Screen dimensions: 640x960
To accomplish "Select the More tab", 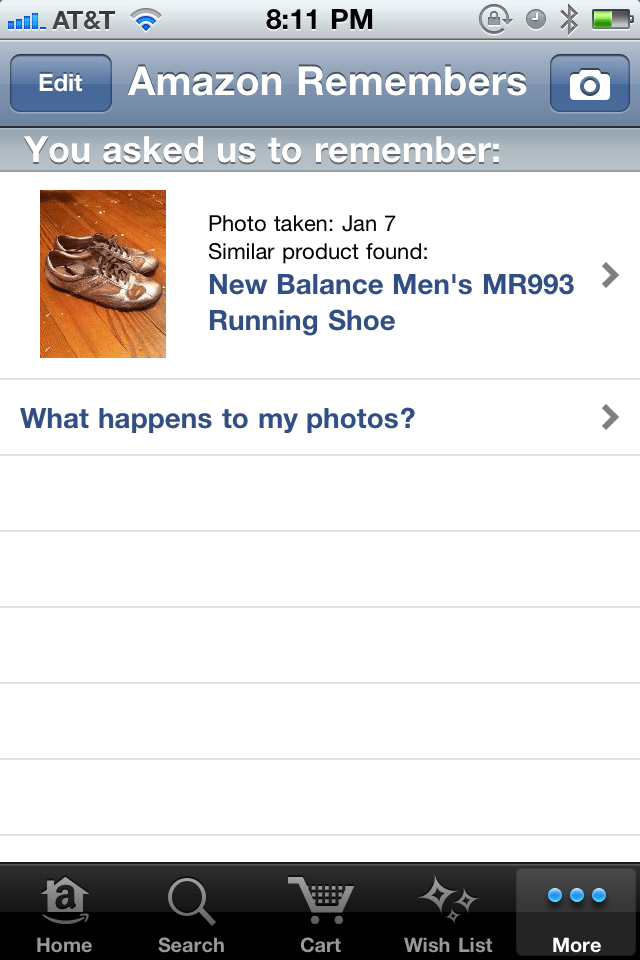I will pyautogui.click(x=576, y=913).
